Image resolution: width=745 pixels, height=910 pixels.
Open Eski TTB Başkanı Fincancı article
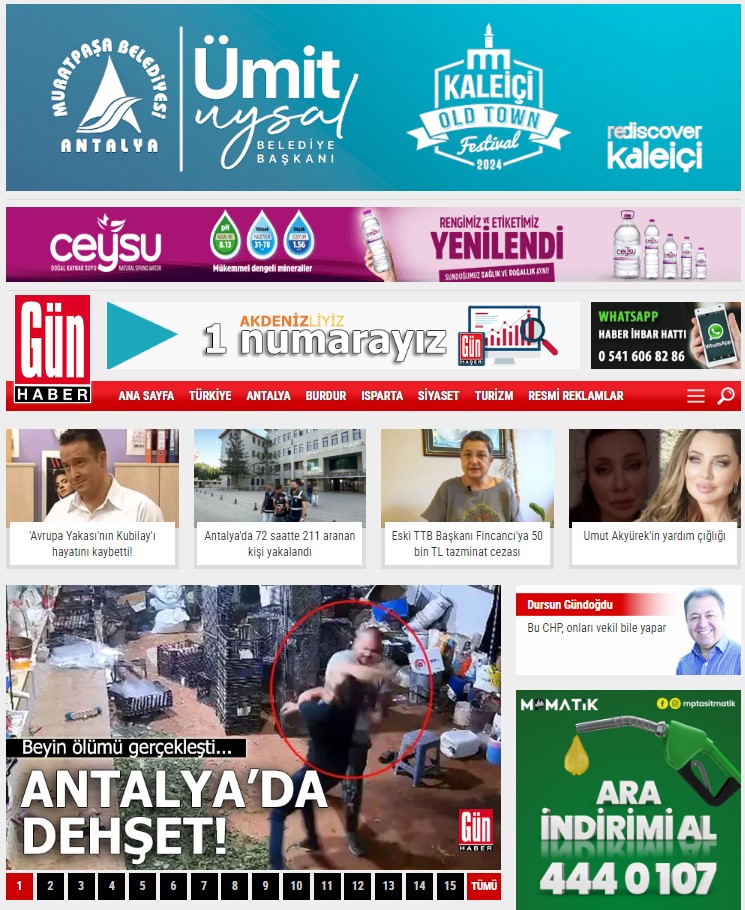[x=467, y=543]
